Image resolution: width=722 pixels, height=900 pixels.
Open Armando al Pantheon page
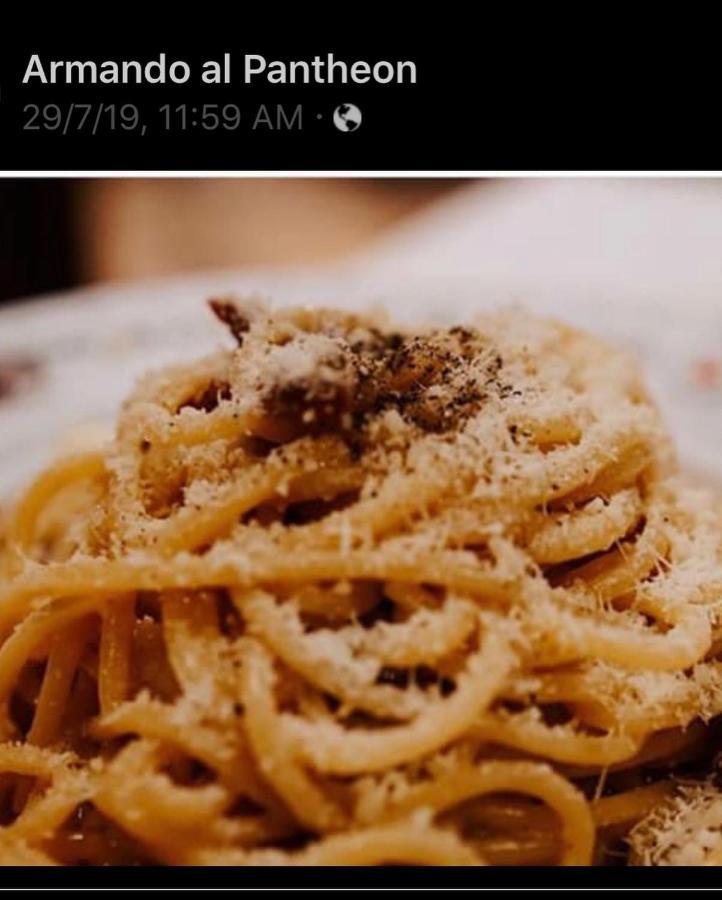click(219, 70)
